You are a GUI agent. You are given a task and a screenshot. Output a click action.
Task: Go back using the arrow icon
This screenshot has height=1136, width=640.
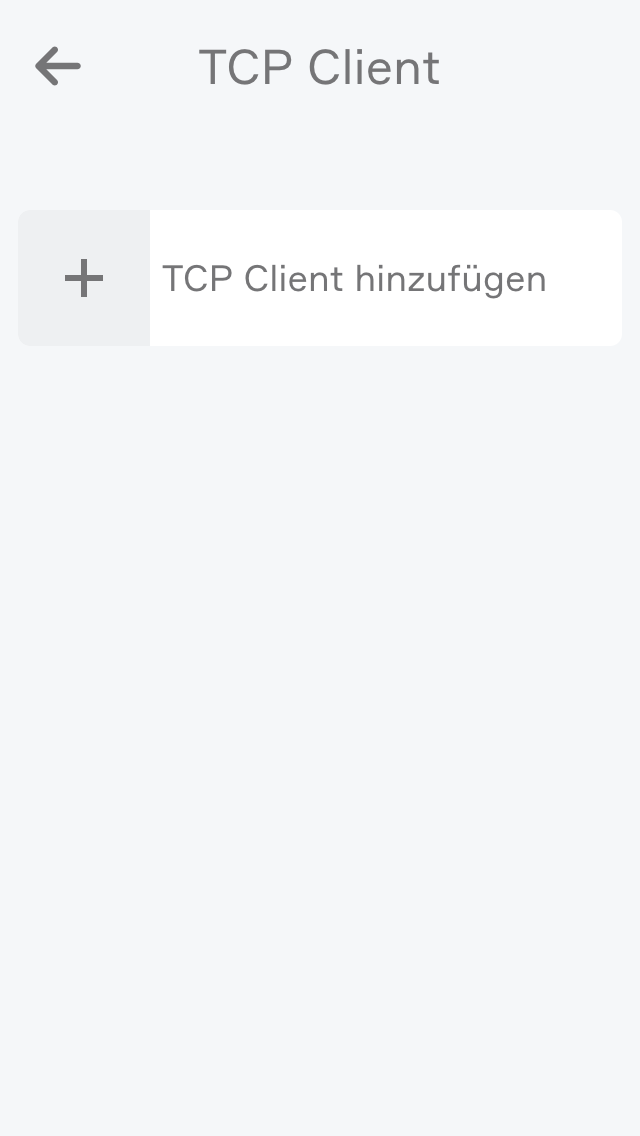57,67
